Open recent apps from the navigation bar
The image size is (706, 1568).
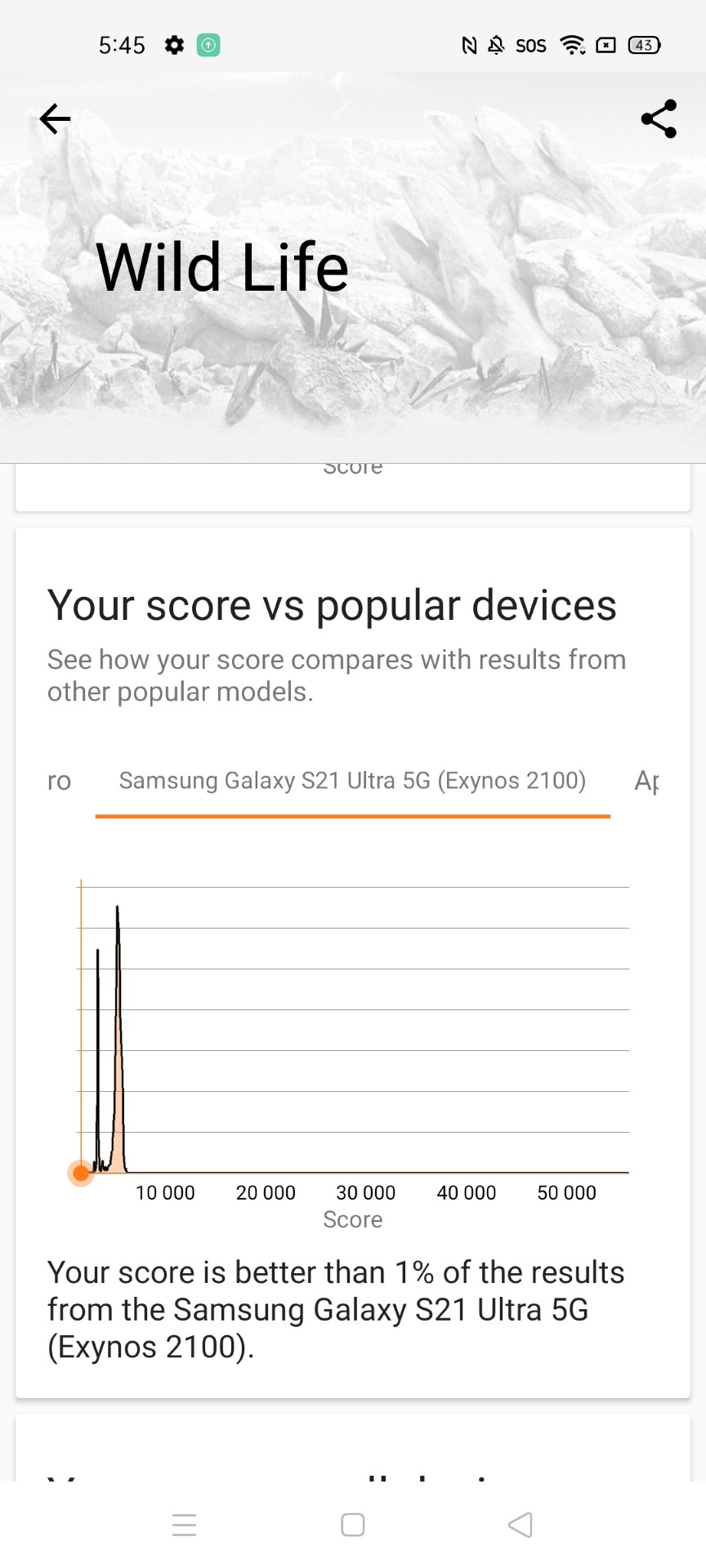pyautogui.click(x=185, y=1525)
